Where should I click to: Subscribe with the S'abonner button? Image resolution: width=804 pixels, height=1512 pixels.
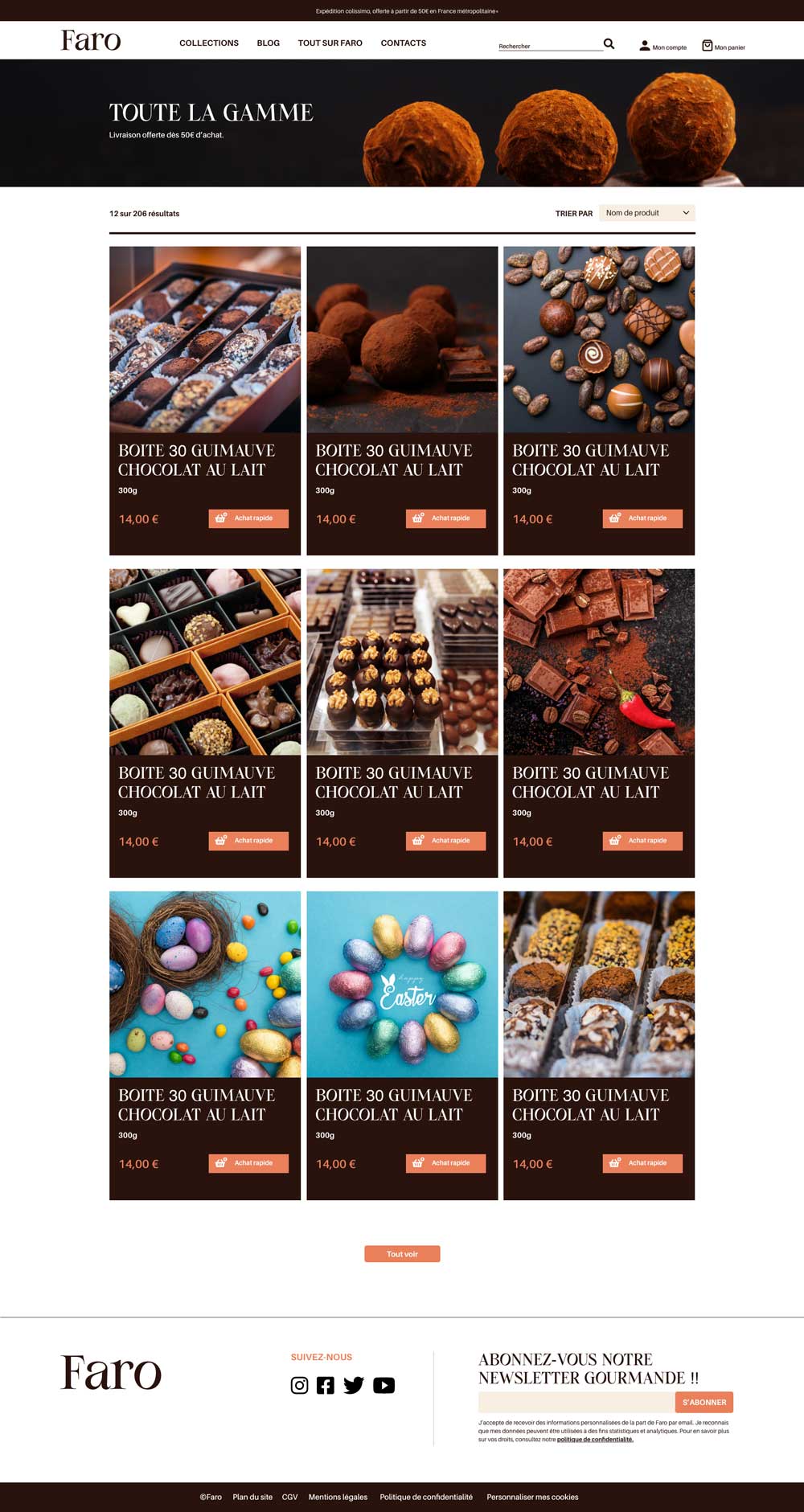click(704, 1403)
